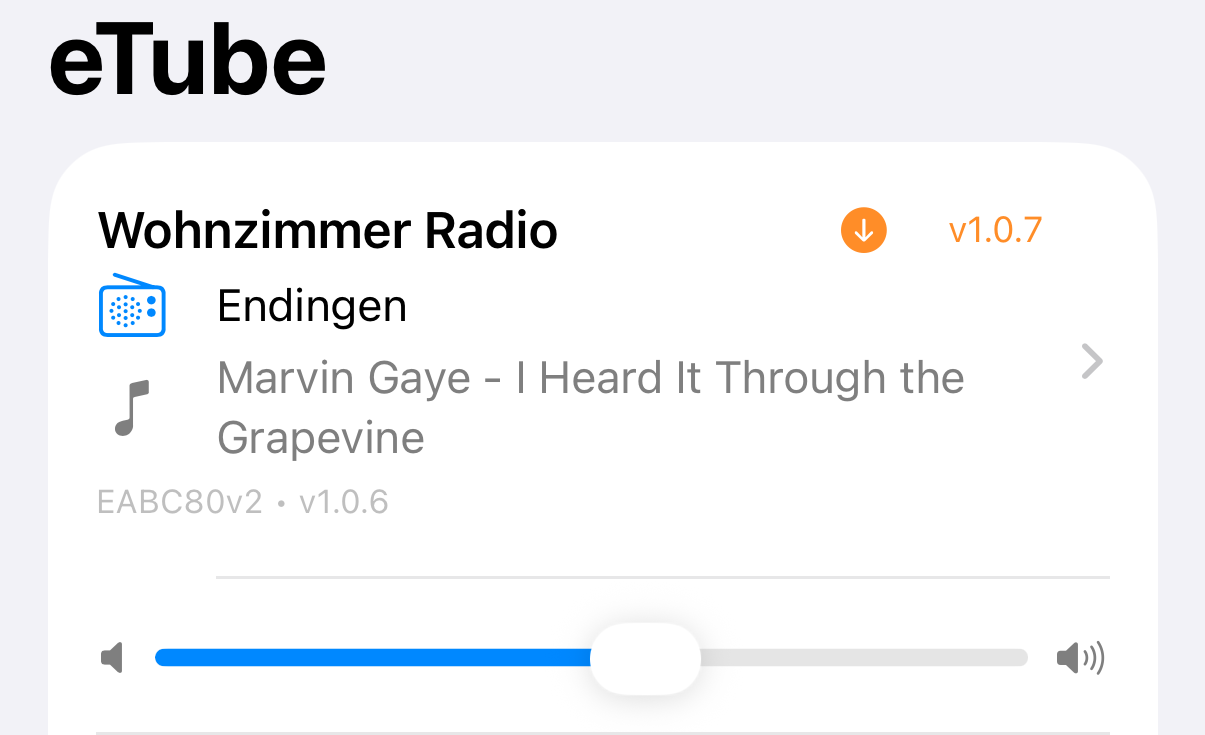
Task: Open Wohnzimmer Radio details via the chevron
Action: coord(1092,362)
